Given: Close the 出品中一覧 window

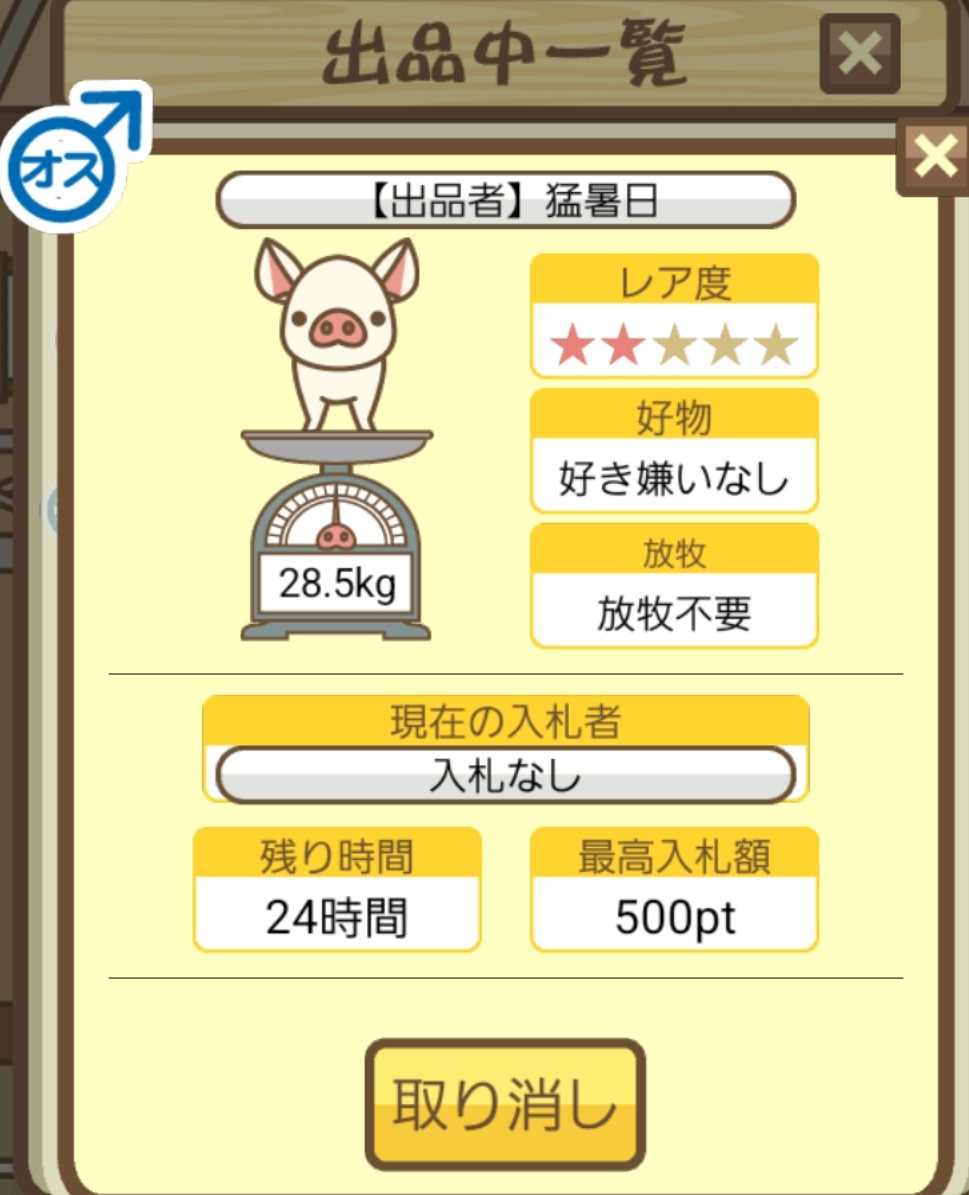Looking at the screenshot, I should (x=859, y=54).
